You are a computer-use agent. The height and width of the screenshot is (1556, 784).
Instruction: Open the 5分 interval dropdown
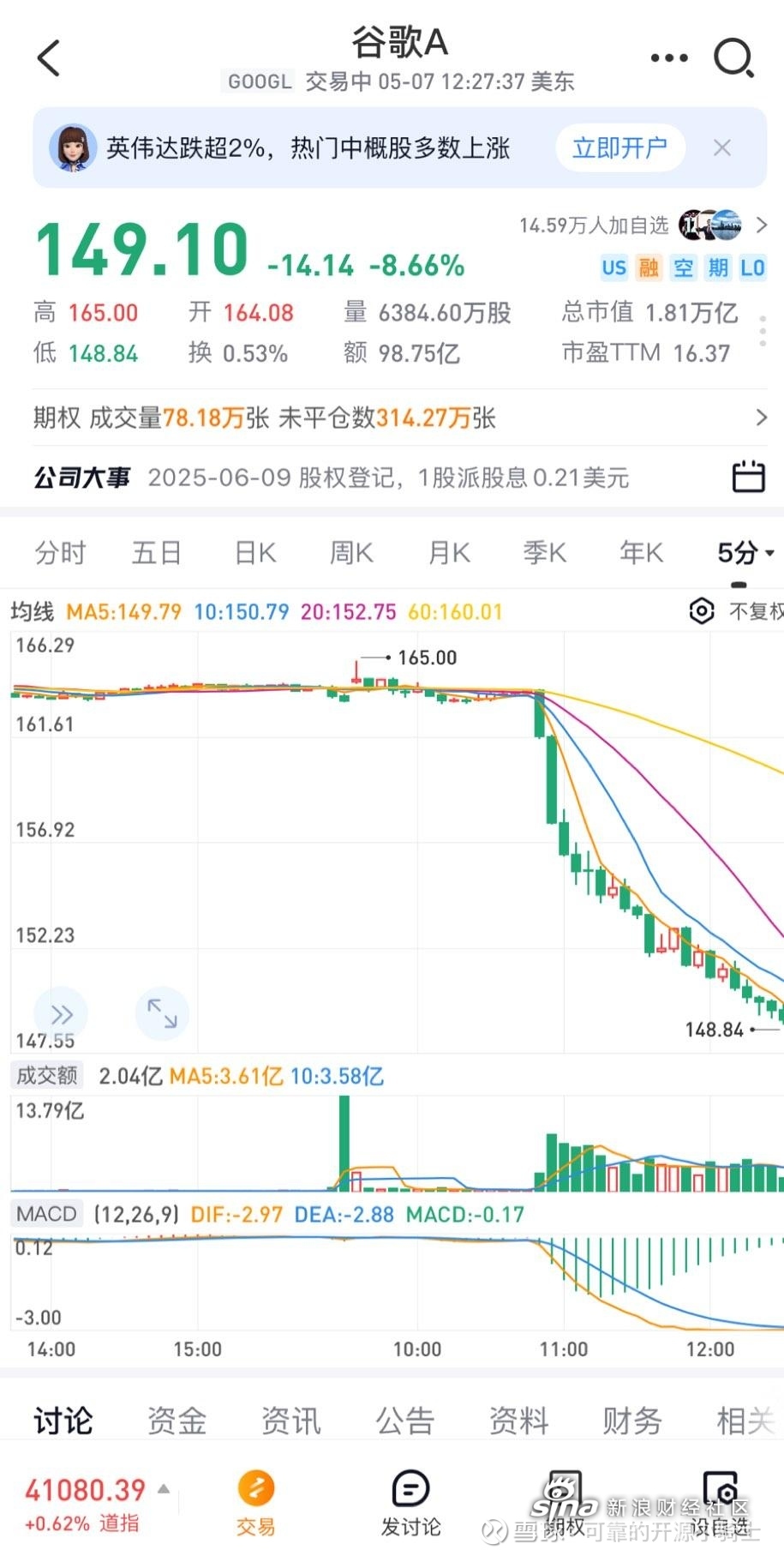(745, 553)
